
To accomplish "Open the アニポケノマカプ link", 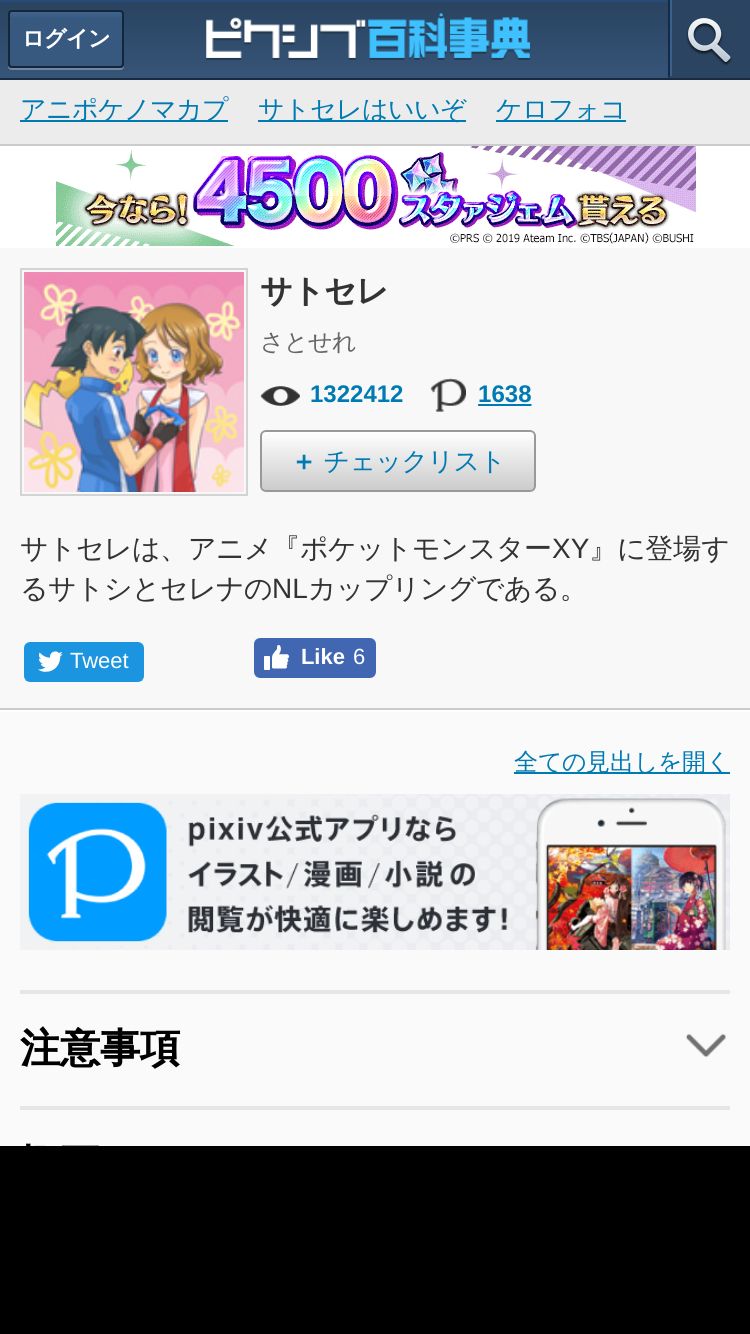I will point(124,110).
